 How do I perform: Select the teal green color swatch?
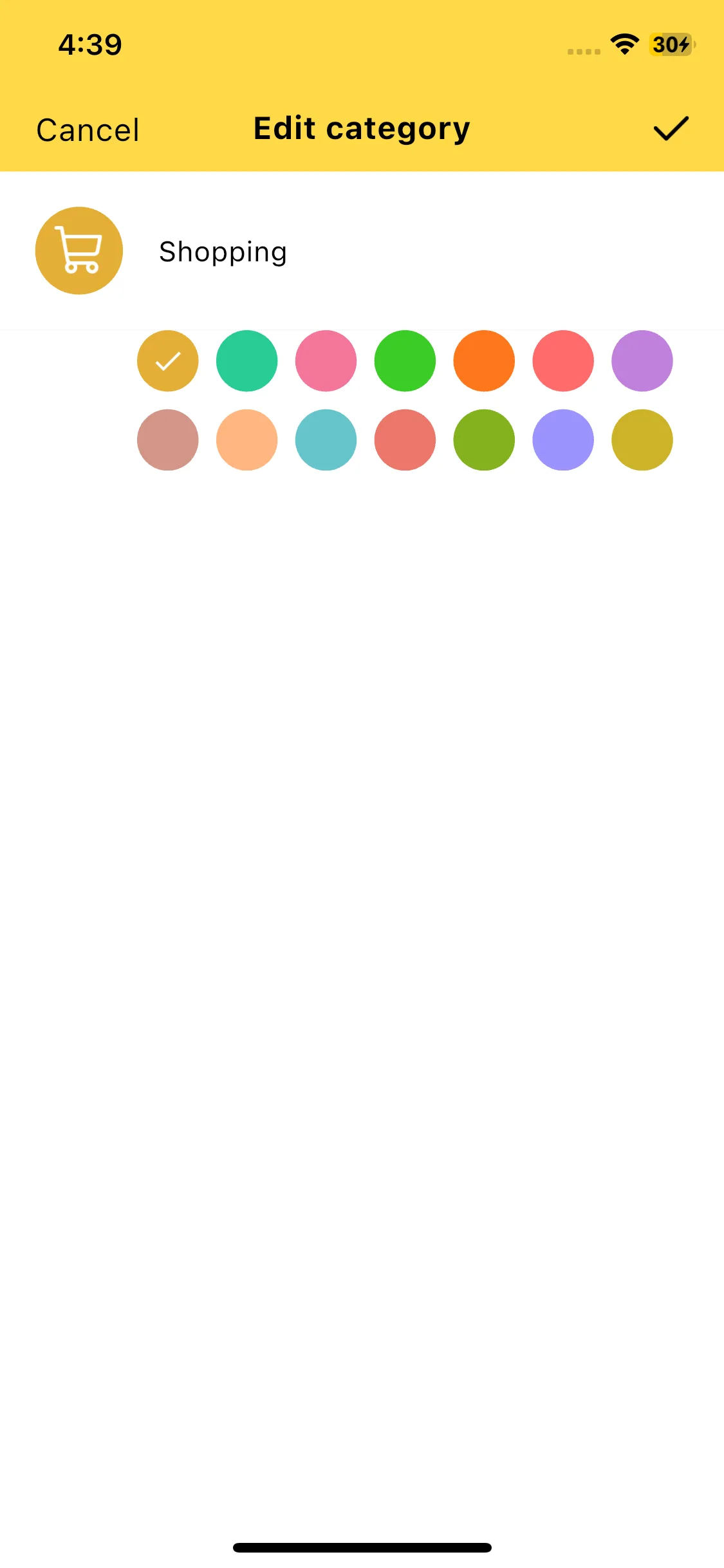click(x=247, y=361)
